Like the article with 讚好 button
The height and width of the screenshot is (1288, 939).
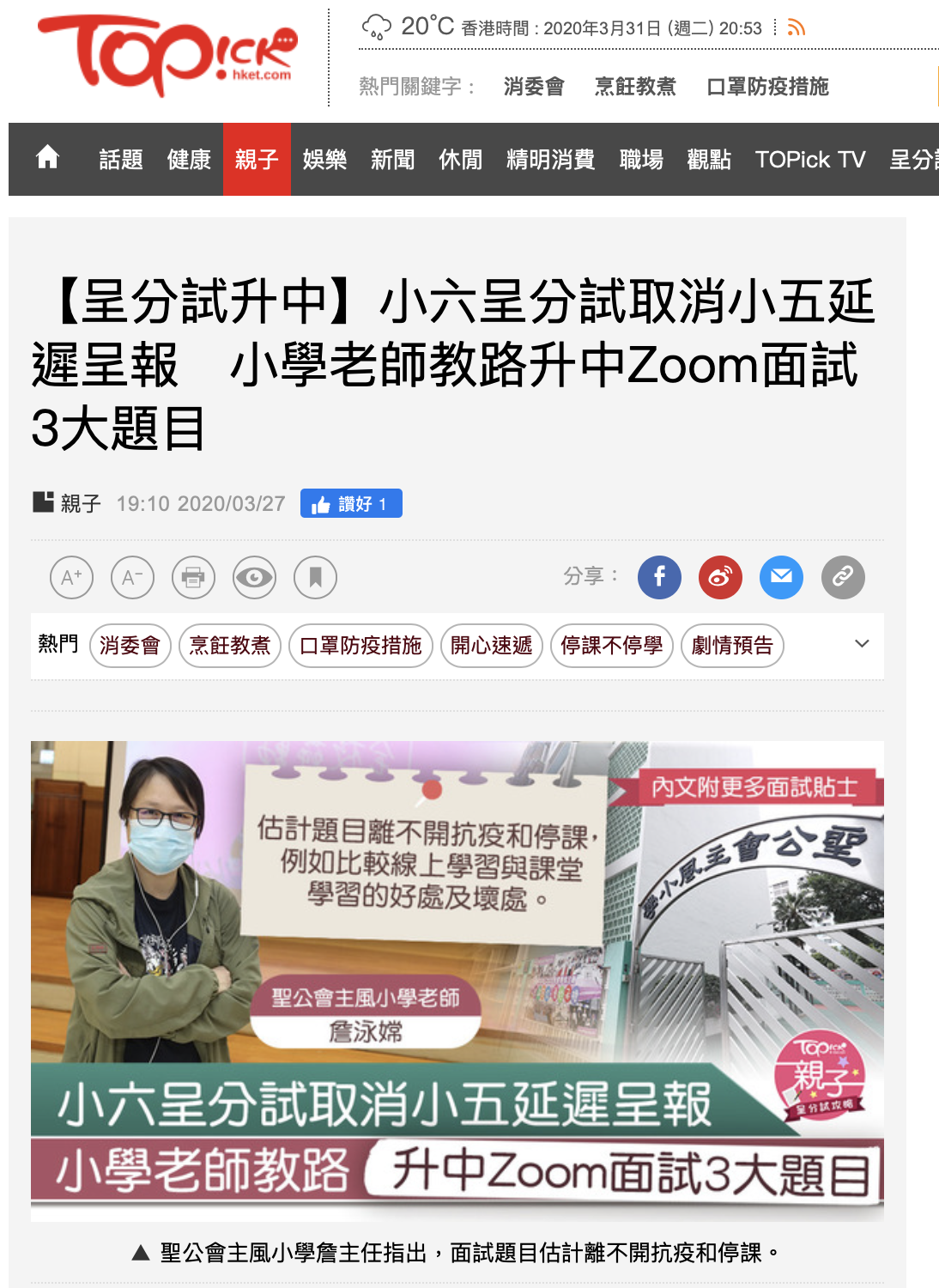(351, 504)
